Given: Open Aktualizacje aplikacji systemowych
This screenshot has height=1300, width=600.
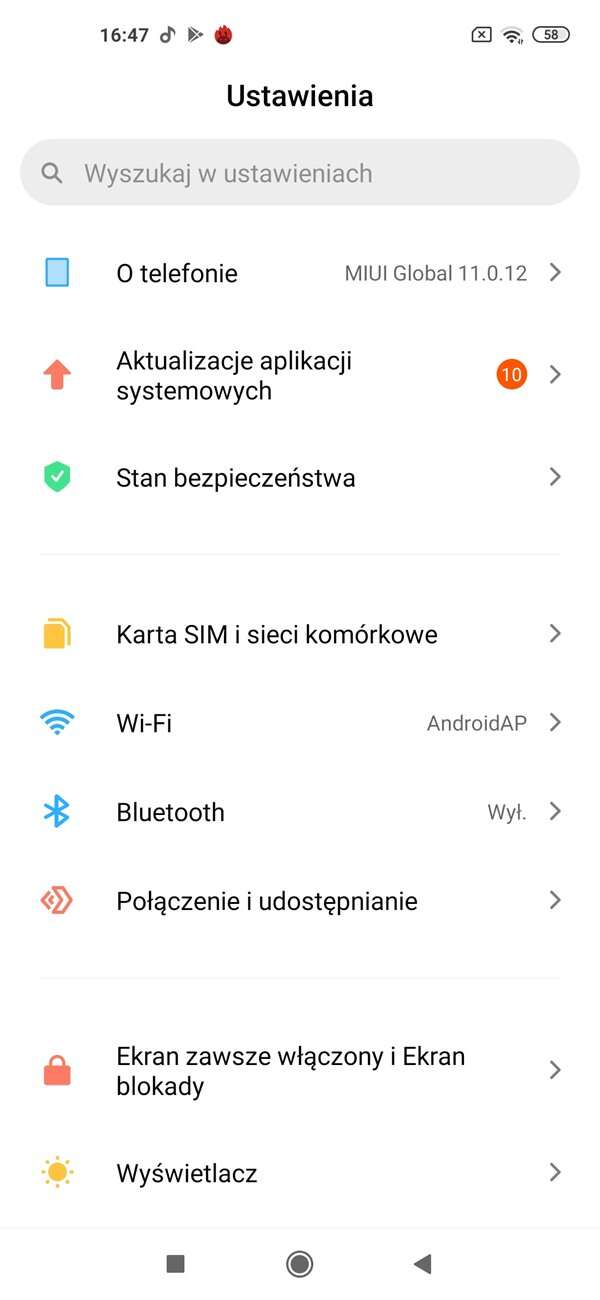Looking at the screenshot, I should coord(300,375).
